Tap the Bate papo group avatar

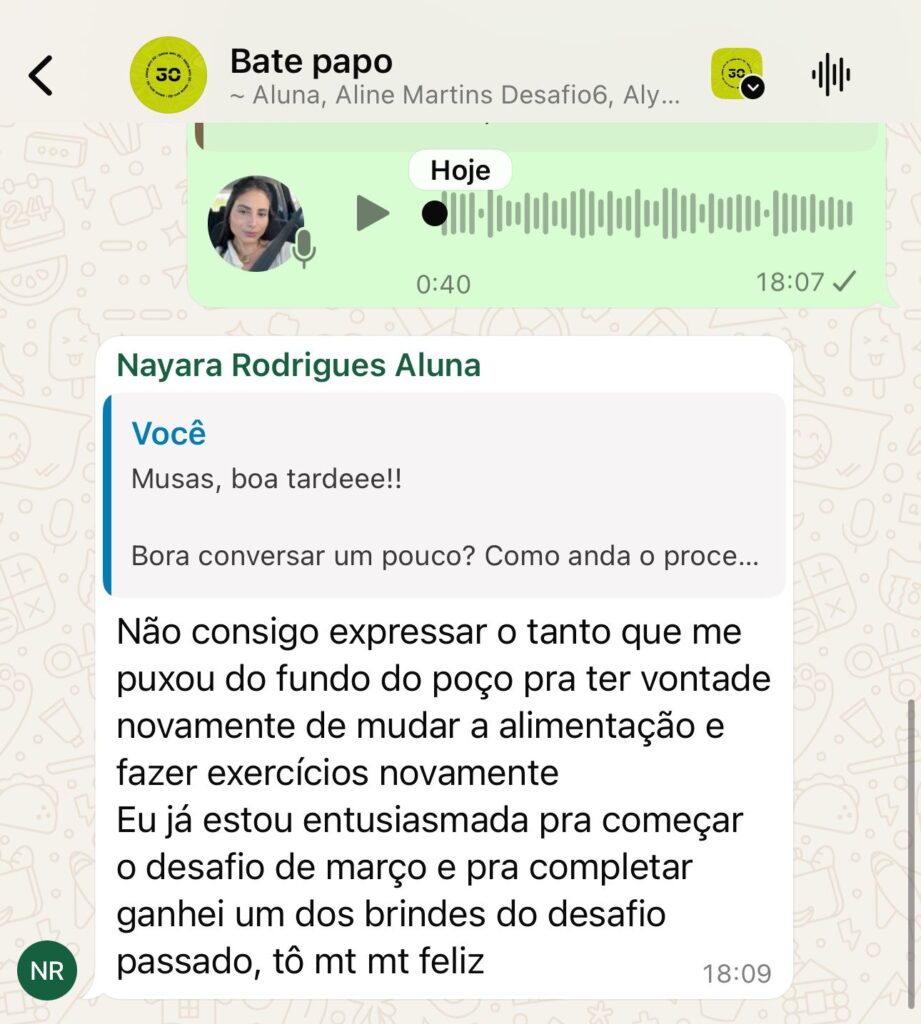click(x=168, y=75)
